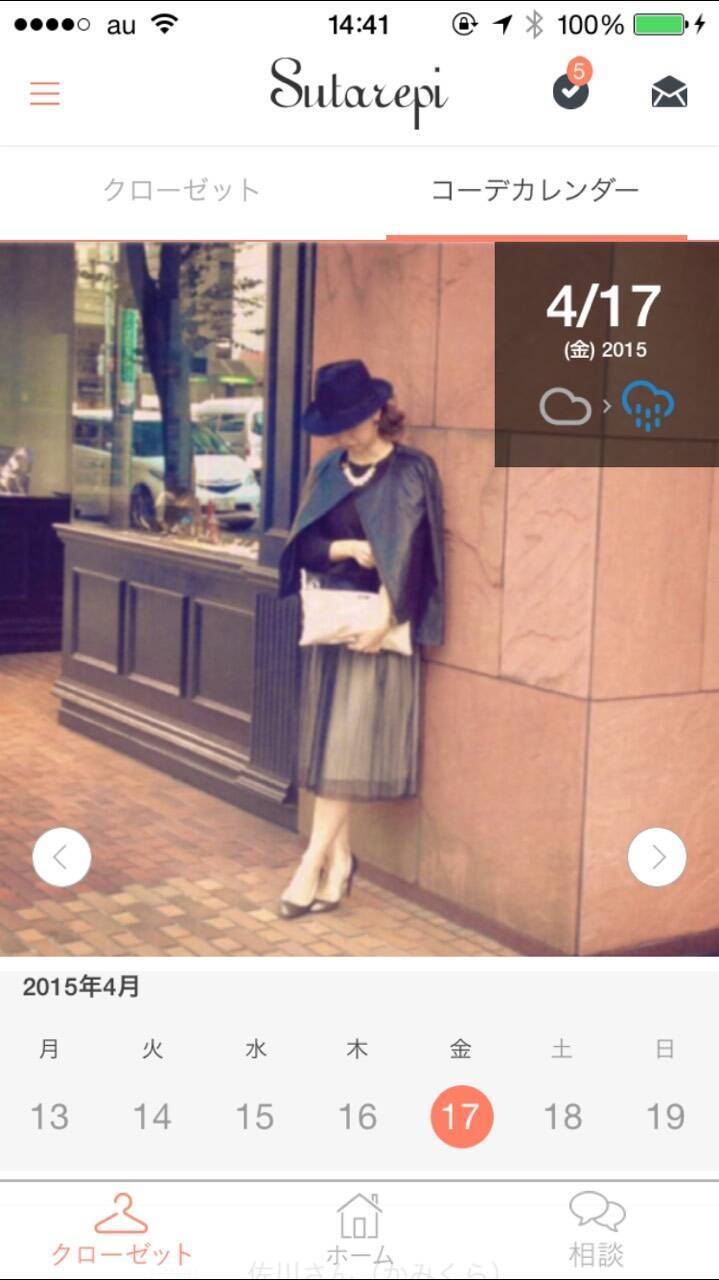The height and width of the screenshot is (1280, 719).
Task: Open the 19th on the calendar
Action: pyautogui.click(x=666, y=1116)
